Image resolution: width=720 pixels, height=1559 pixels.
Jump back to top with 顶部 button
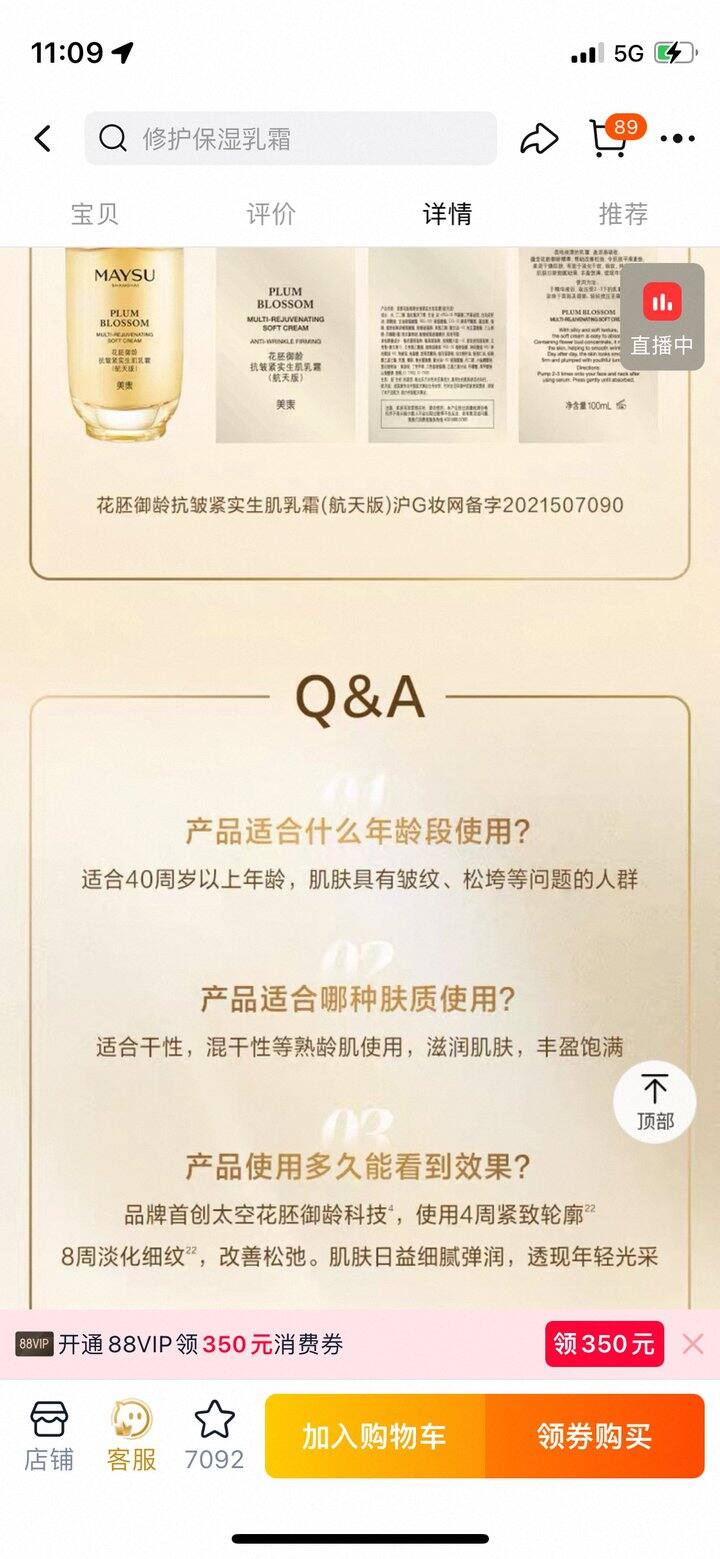(655, 1102)
